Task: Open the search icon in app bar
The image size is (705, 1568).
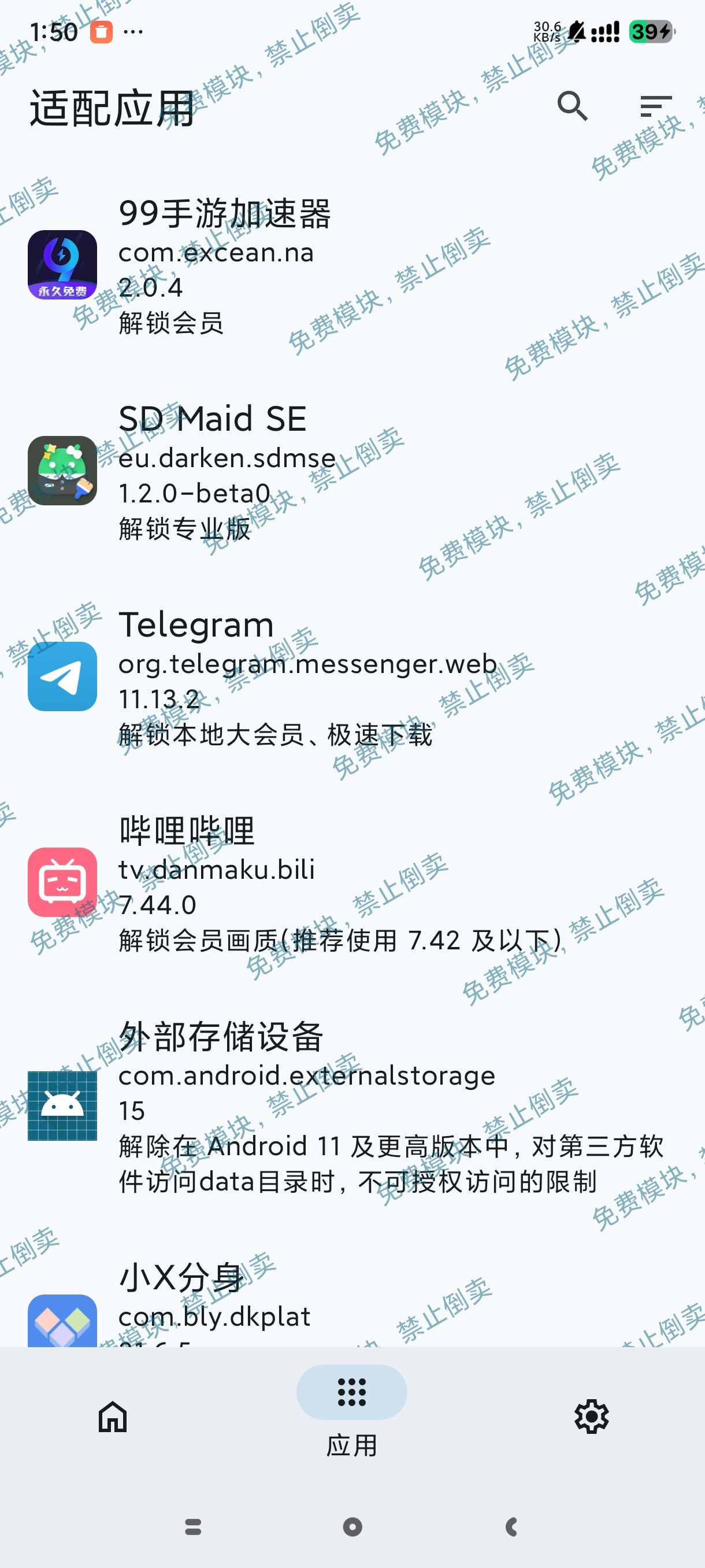Action: click(572, 106)
